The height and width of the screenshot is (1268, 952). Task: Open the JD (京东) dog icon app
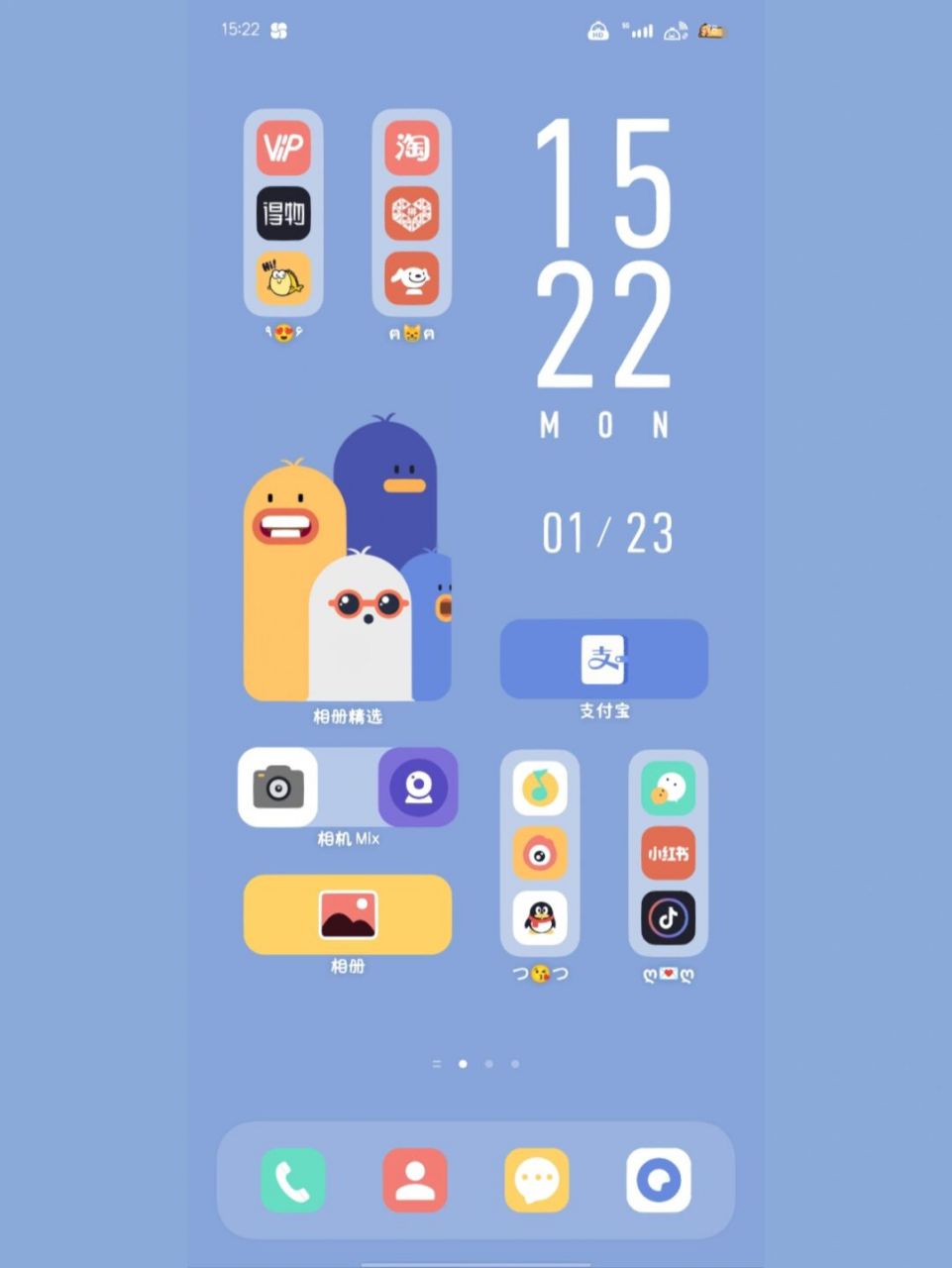(x=411, y=278)
